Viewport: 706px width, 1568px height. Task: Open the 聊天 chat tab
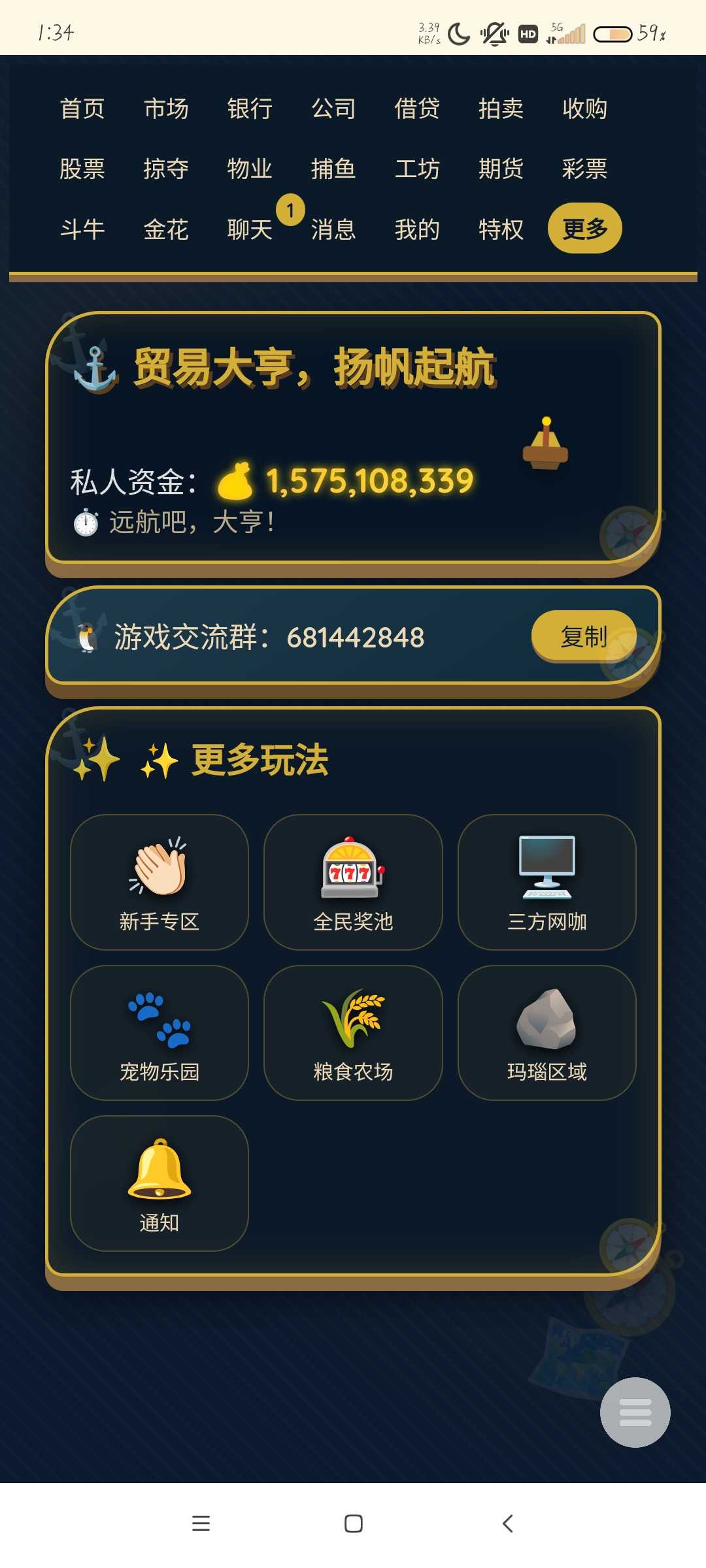click(x=250, y=229)
